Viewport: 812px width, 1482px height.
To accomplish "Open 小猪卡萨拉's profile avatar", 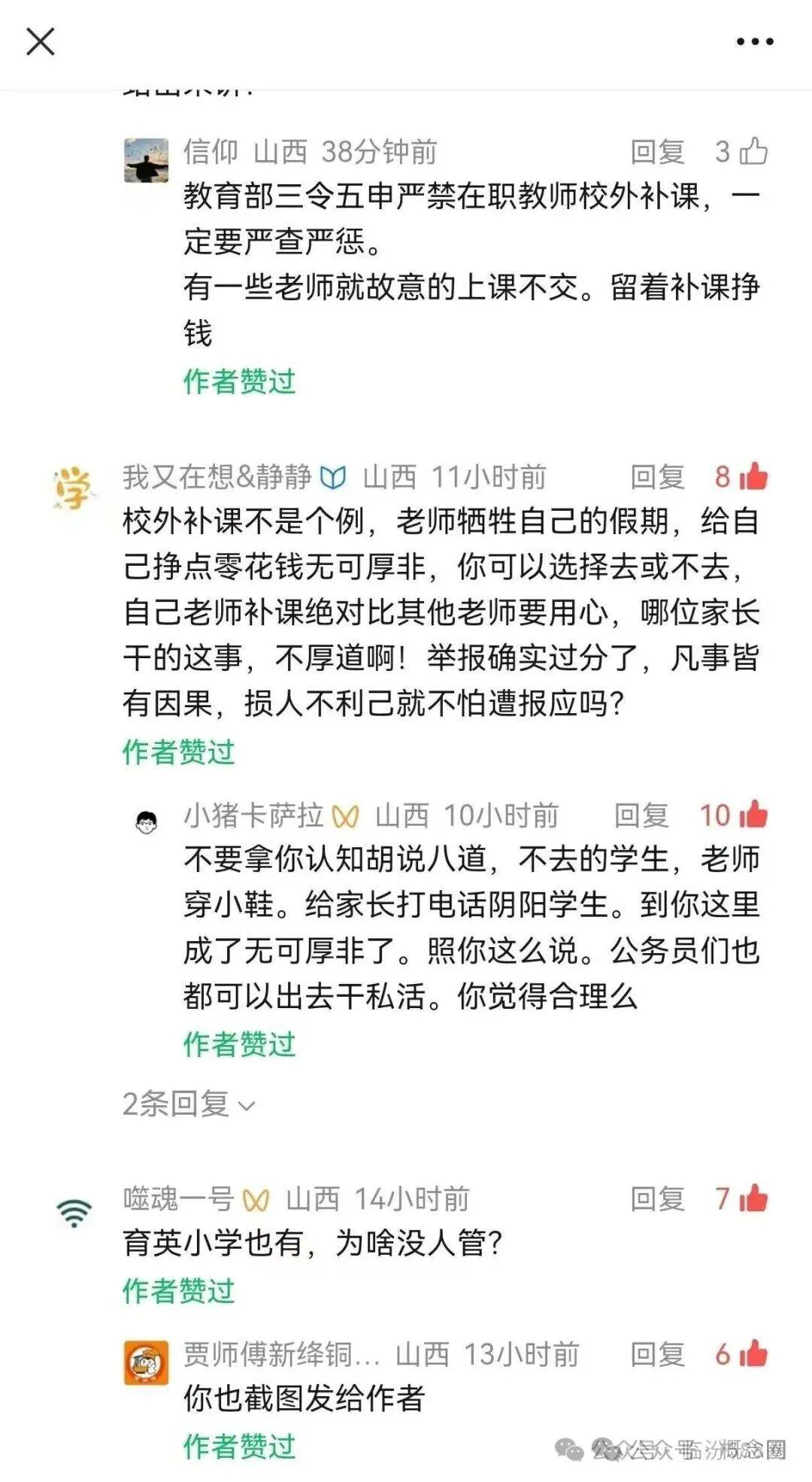I will (147, 823).
